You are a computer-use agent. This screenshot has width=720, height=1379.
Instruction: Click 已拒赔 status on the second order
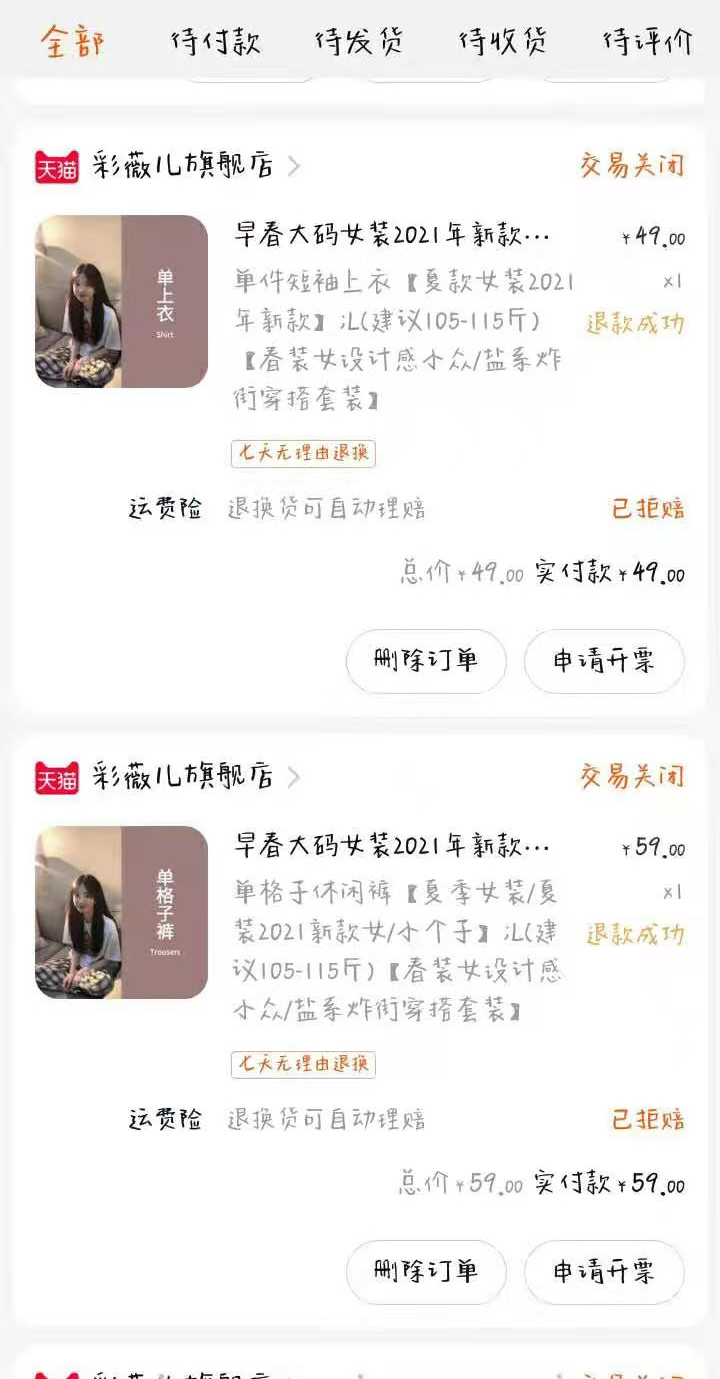[647, 1120]
